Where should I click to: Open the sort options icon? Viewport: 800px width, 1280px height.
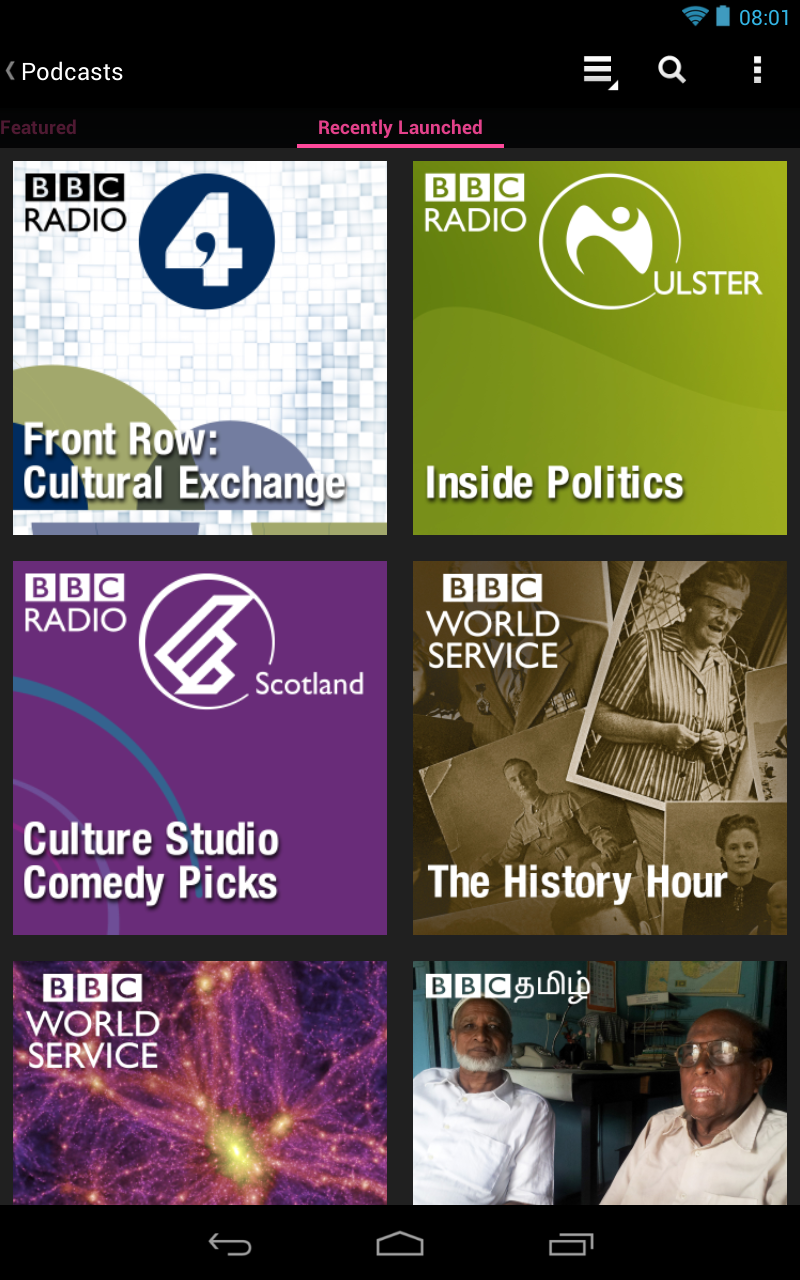click(x=597, y=70)
